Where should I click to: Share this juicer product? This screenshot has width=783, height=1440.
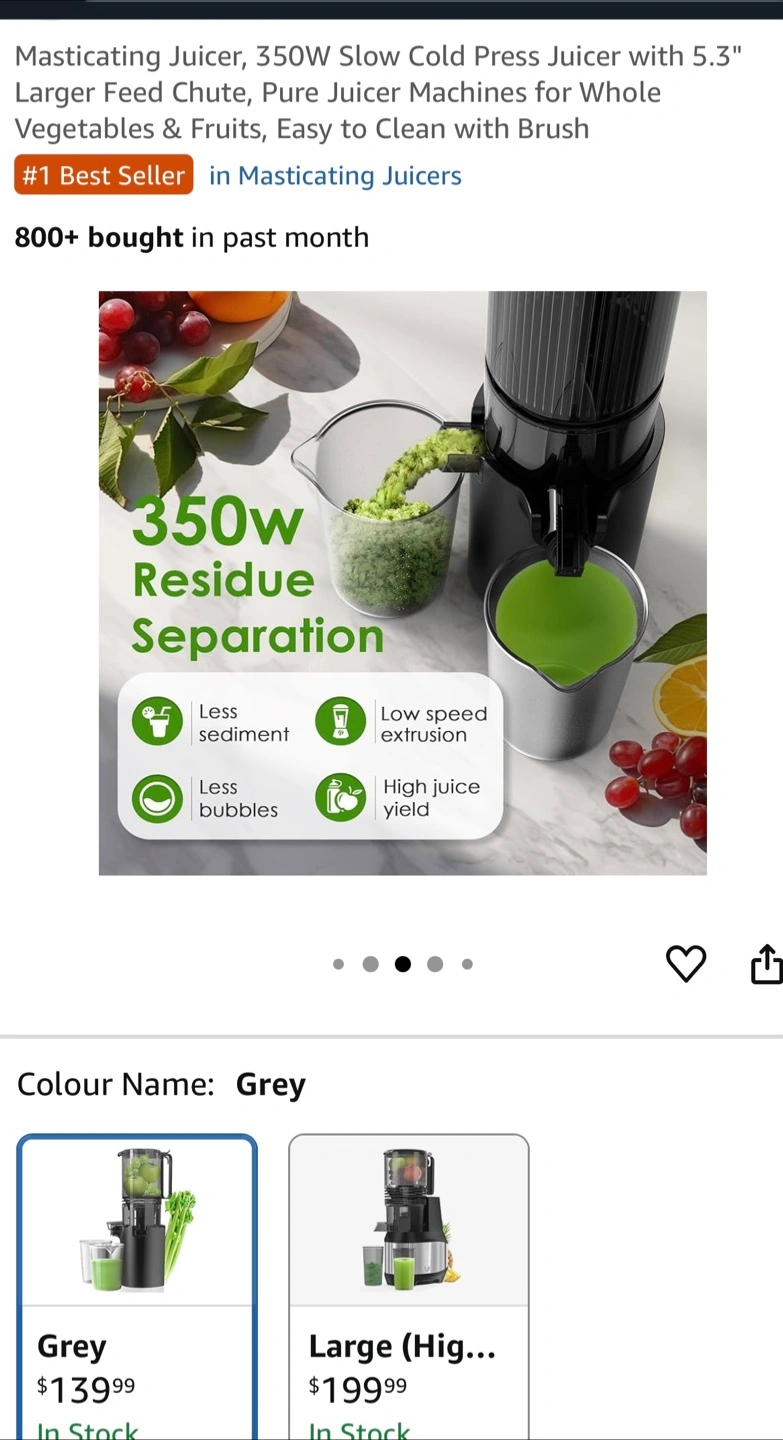pos(766,964)
